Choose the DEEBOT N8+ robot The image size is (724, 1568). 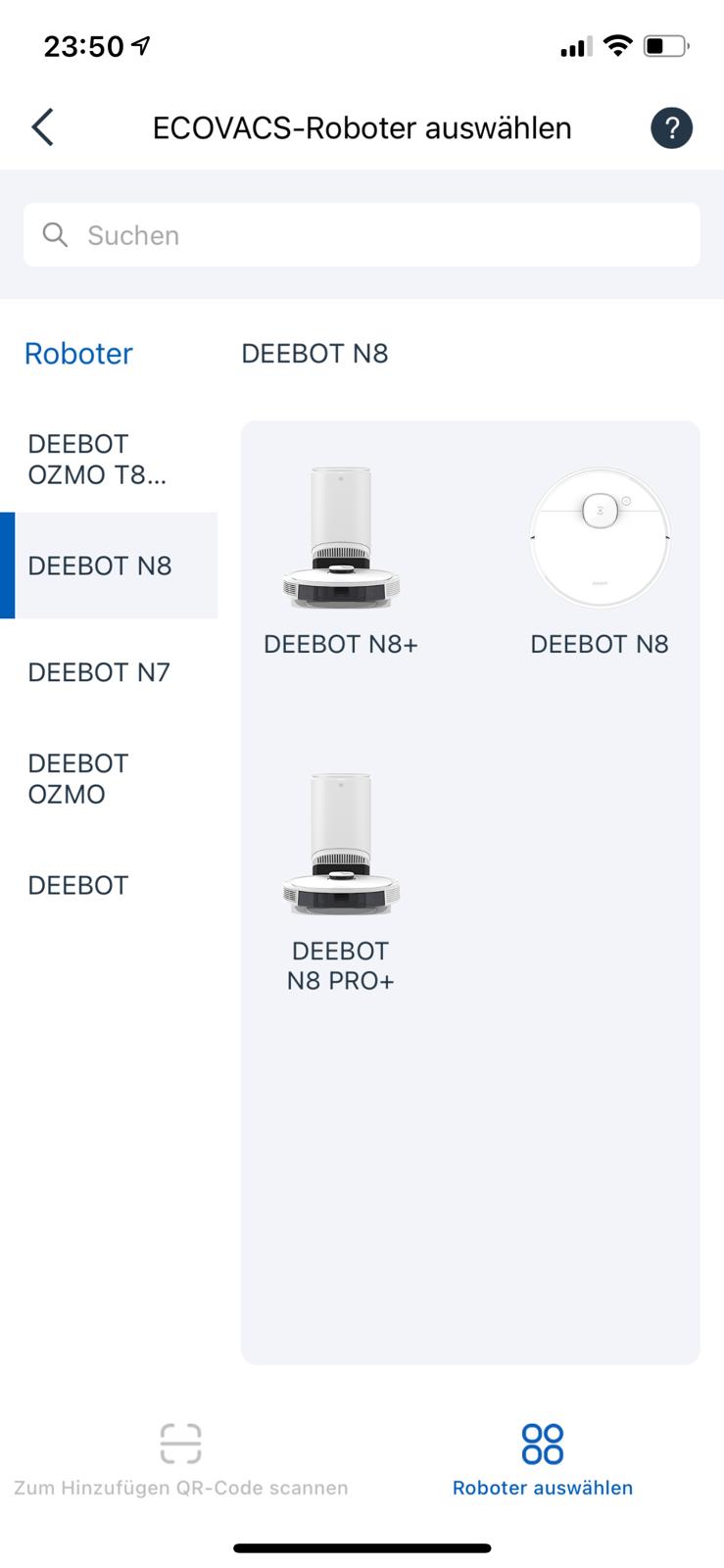(341, 559)
